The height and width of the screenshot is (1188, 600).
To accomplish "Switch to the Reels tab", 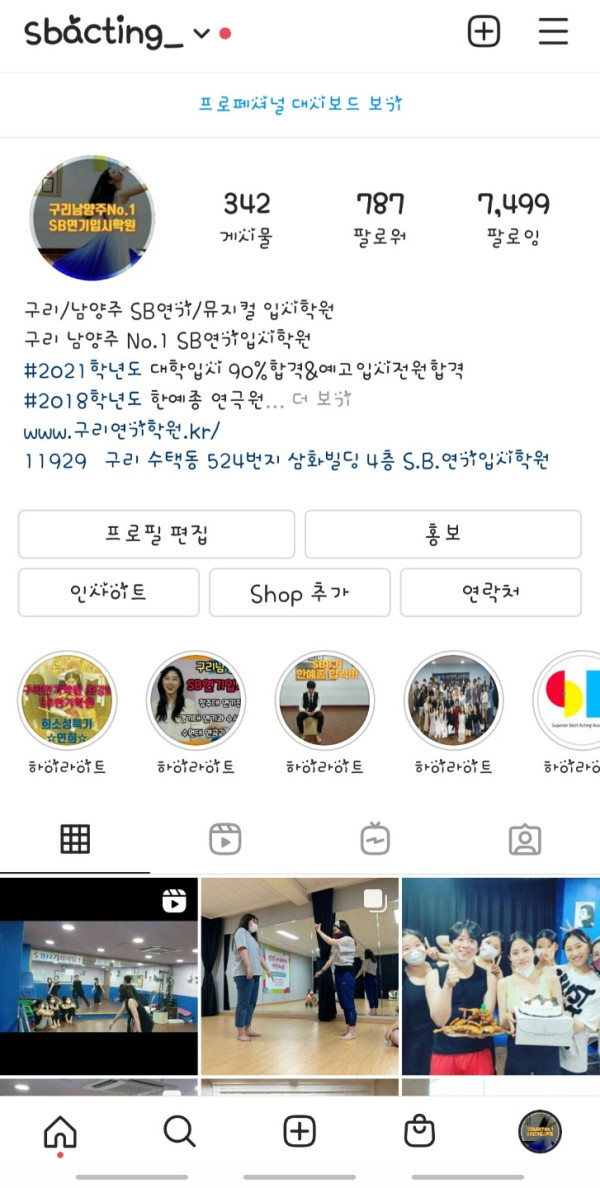I will [x=225, y=840].
